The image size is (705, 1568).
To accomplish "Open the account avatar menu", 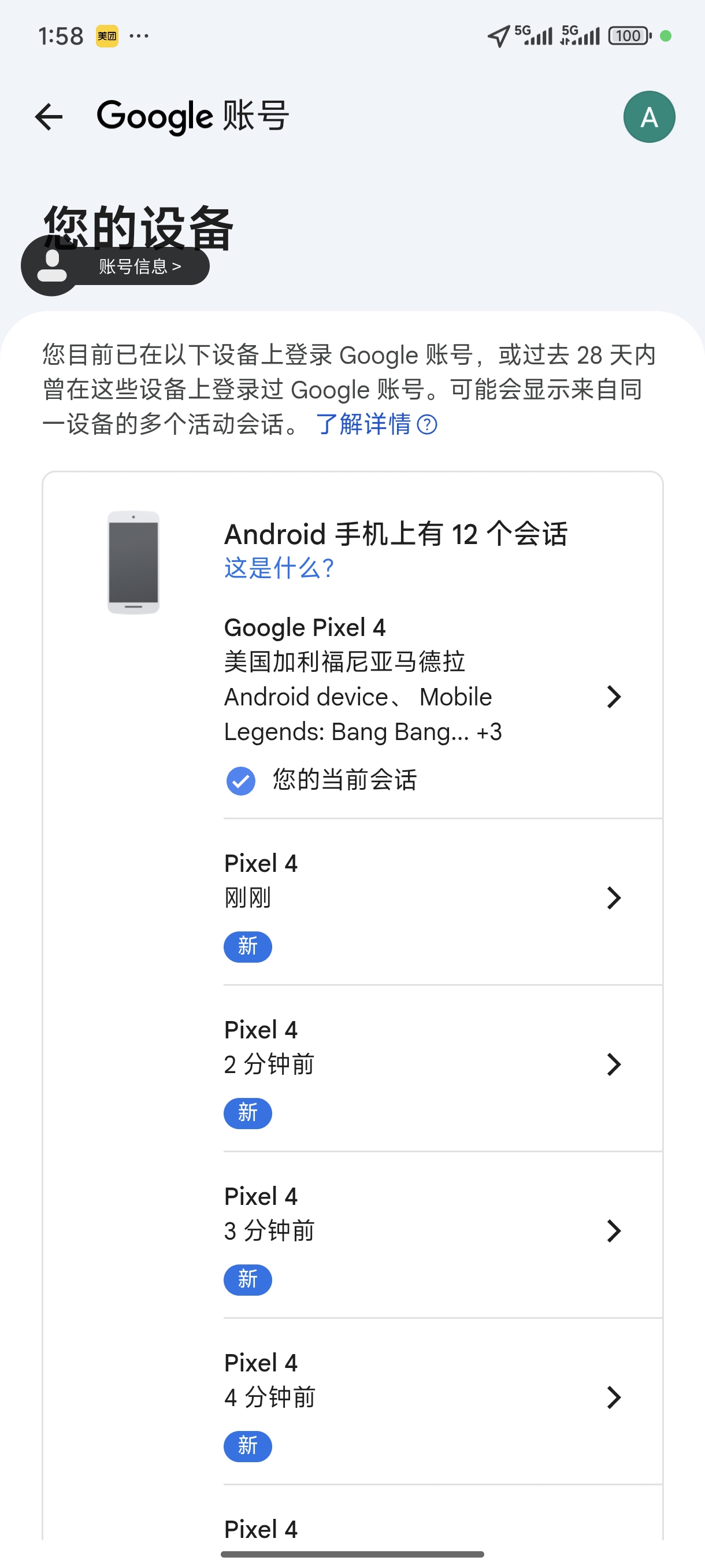I will tap(649, 116).
